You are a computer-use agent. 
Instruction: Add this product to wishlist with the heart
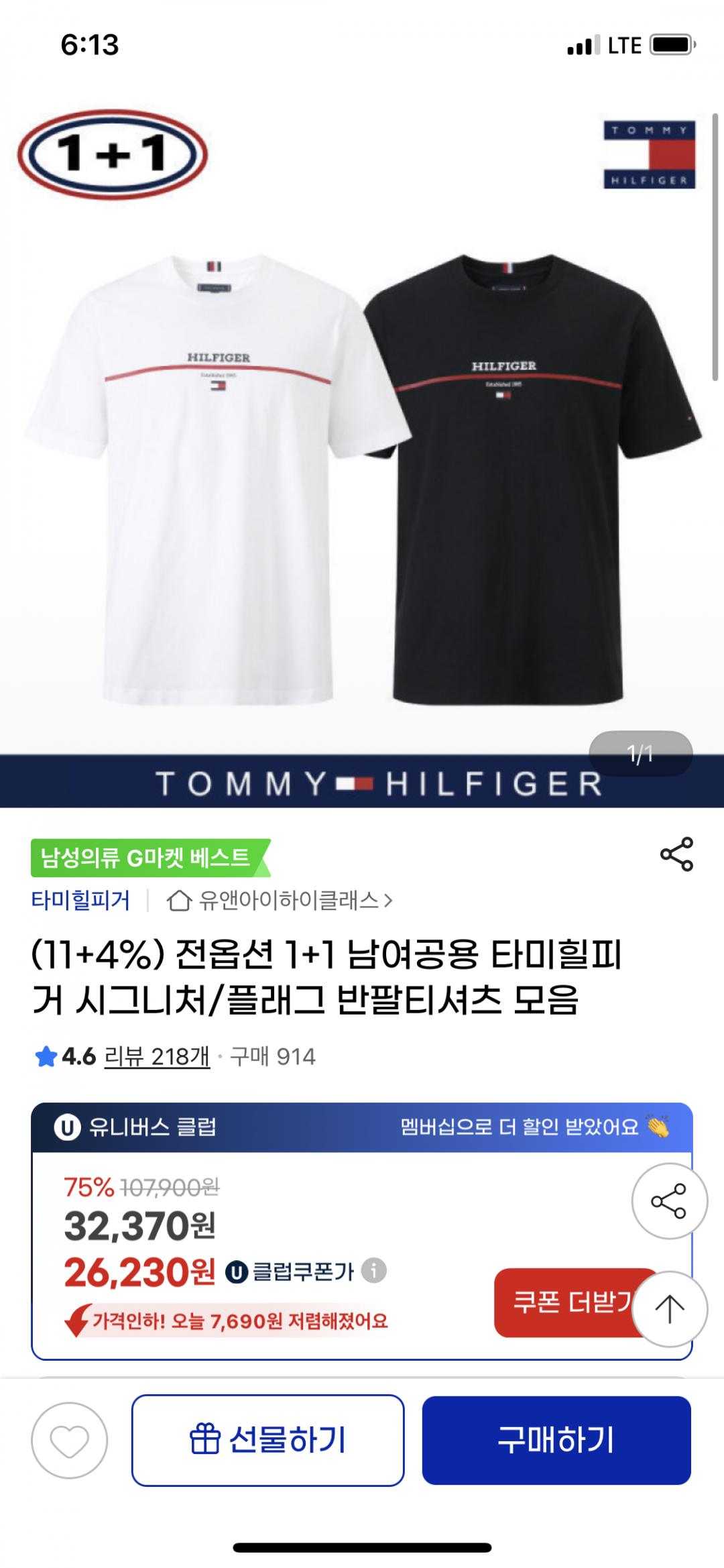70,1441
